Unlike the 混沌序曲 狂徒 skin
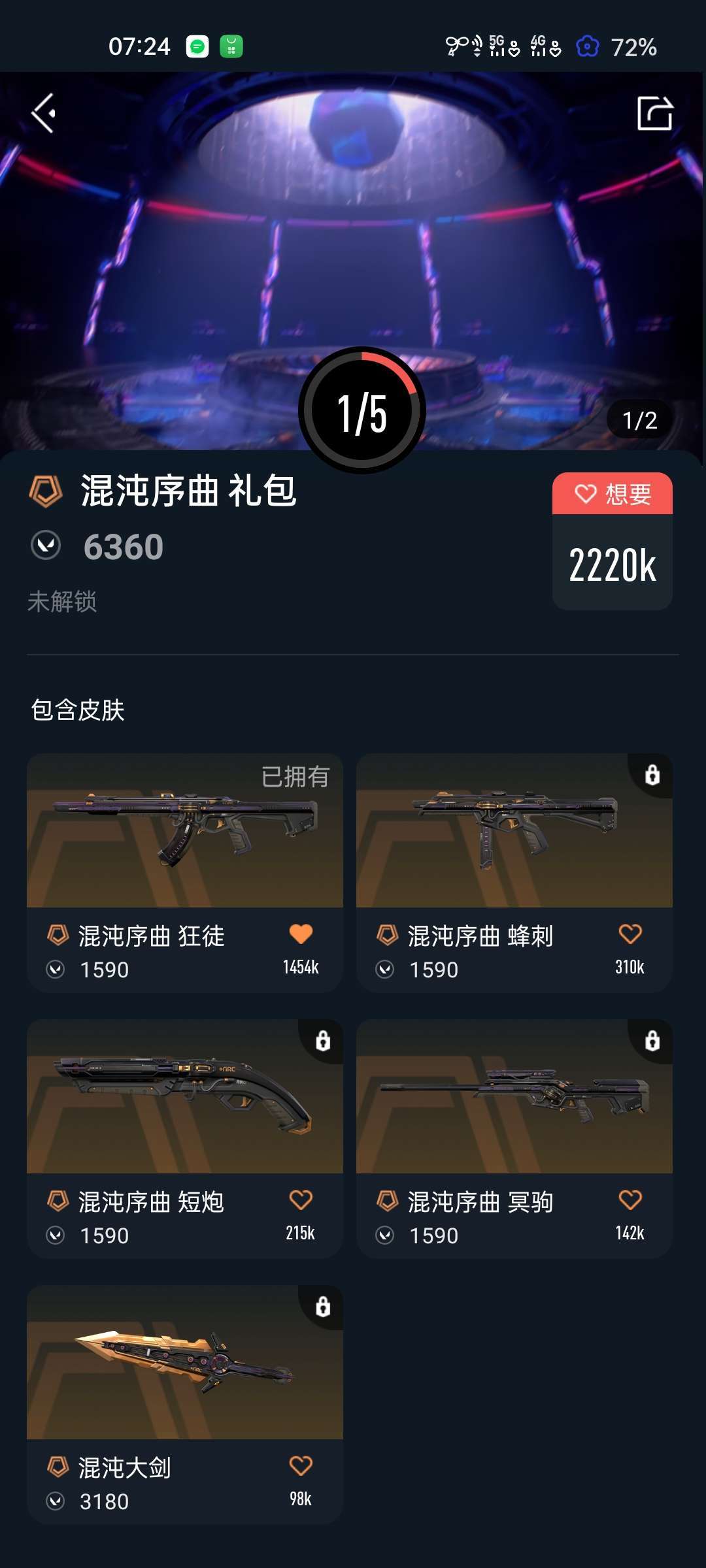 [x=301, y=934]
